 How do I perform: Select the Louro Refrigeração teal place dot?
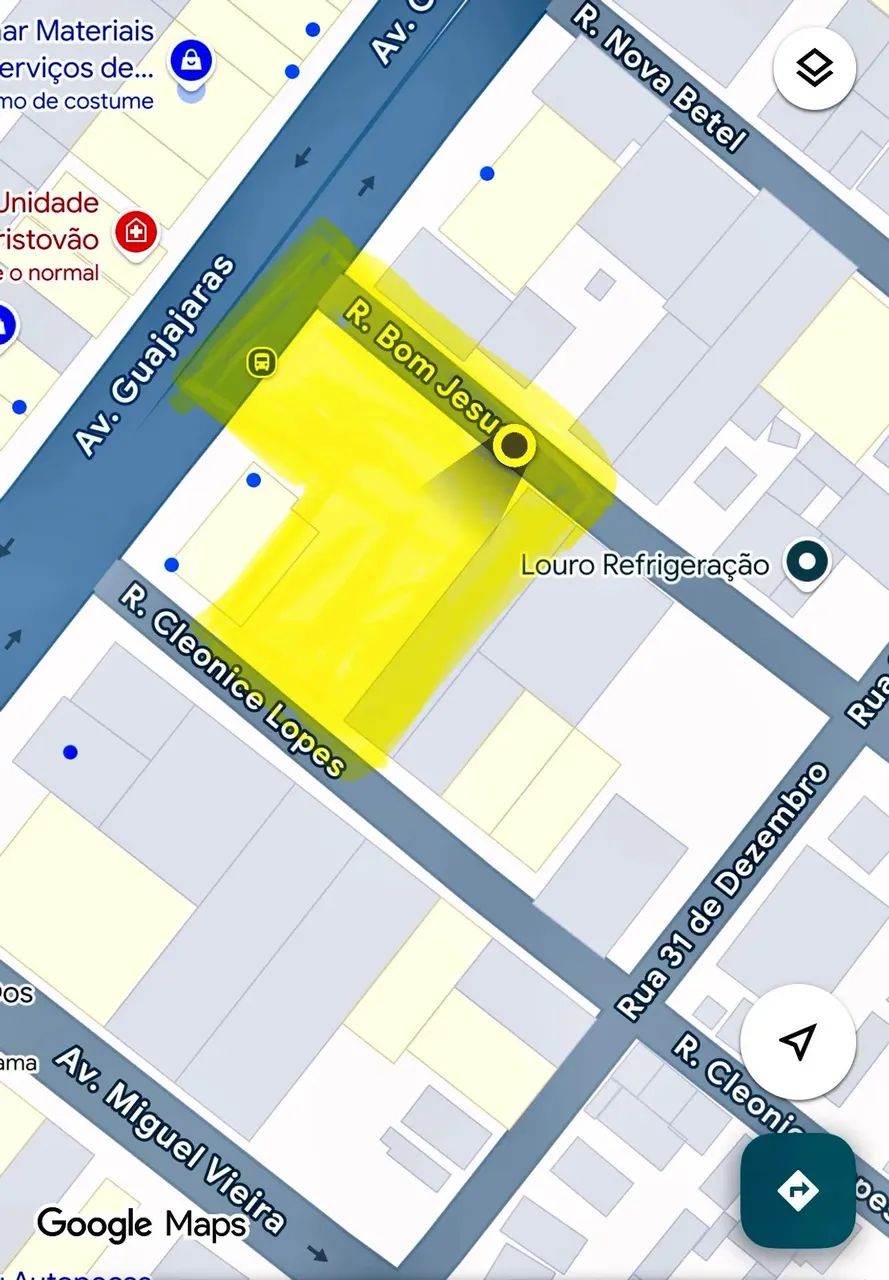click(x=808, y=562)
